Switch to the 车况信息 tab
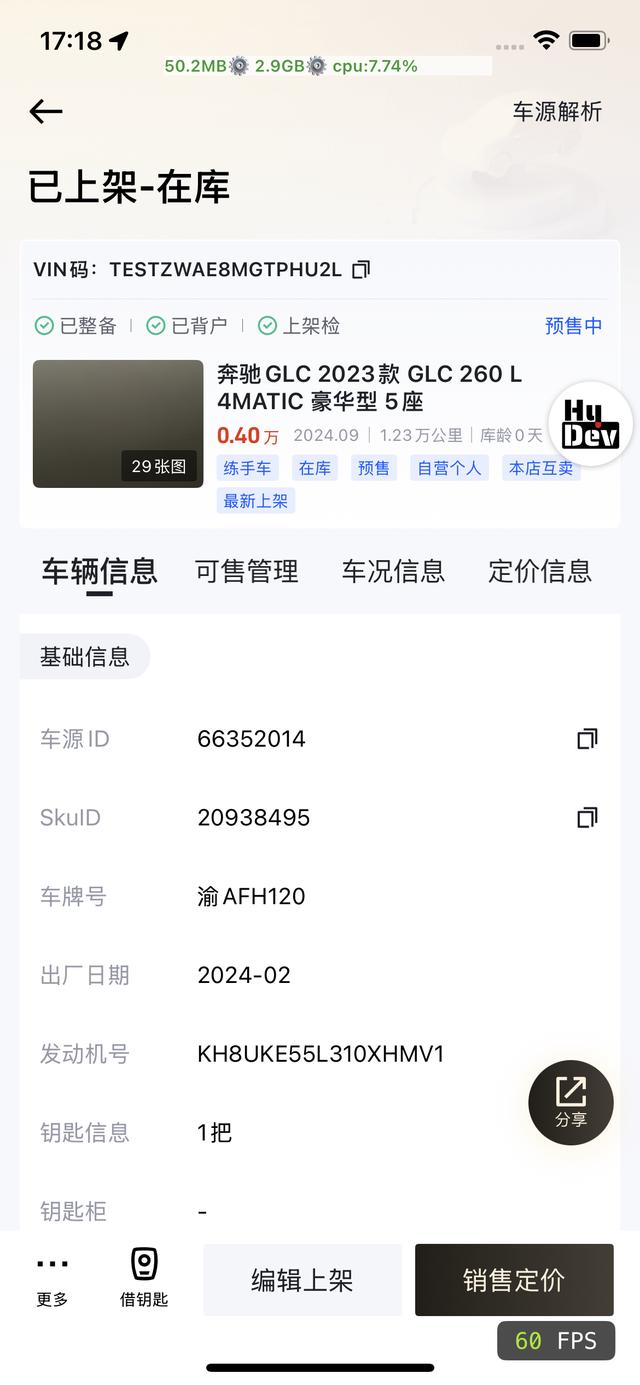The image size is (640, 1385). coord(393,571)
